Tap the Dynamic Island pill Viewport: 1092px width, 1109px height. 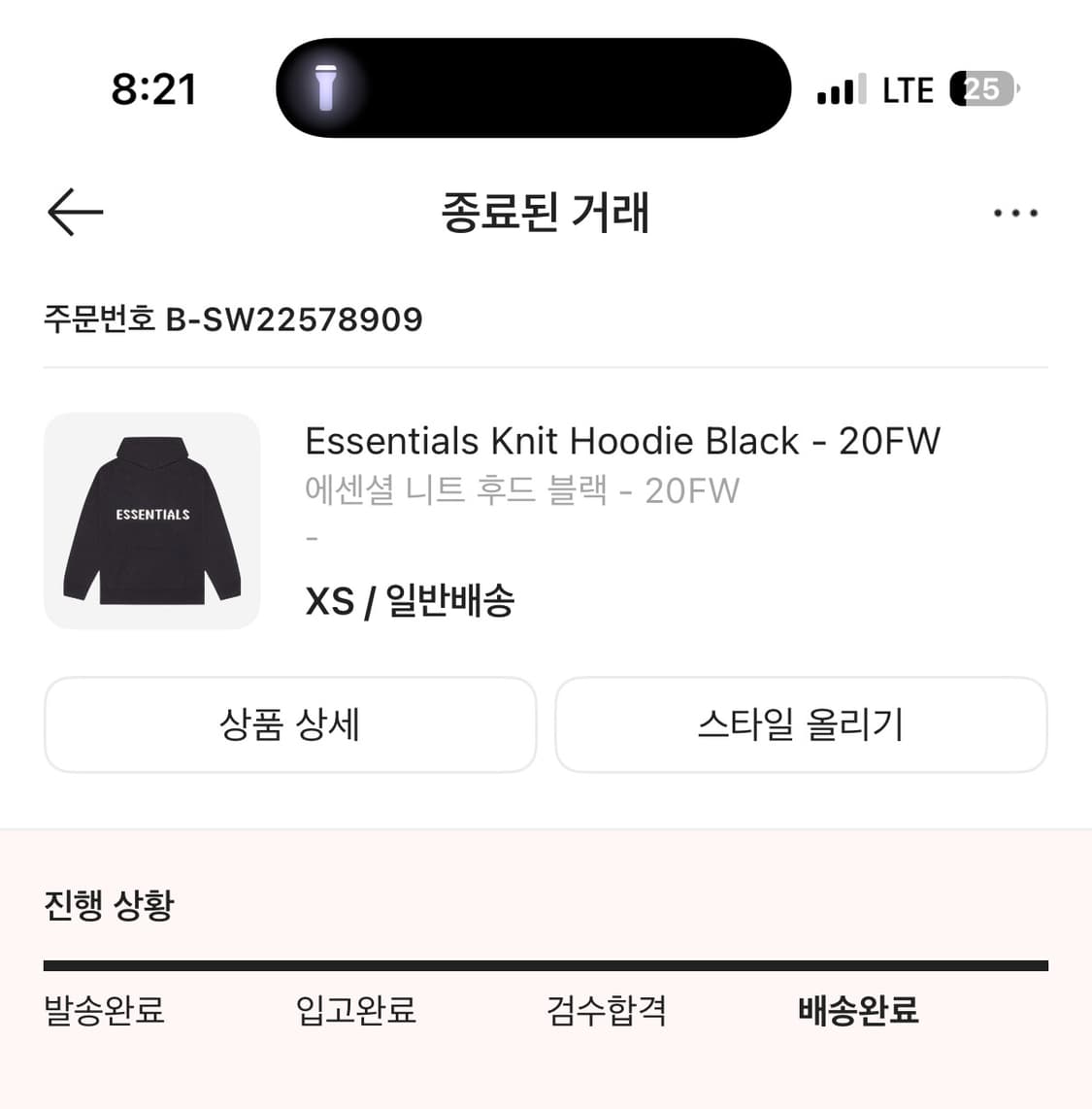pos(534,87)
